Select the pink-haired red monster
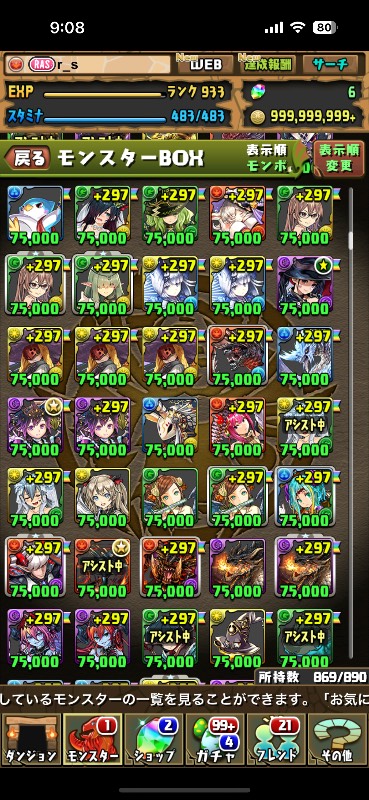369x800 pixels. tap(237, 428)
